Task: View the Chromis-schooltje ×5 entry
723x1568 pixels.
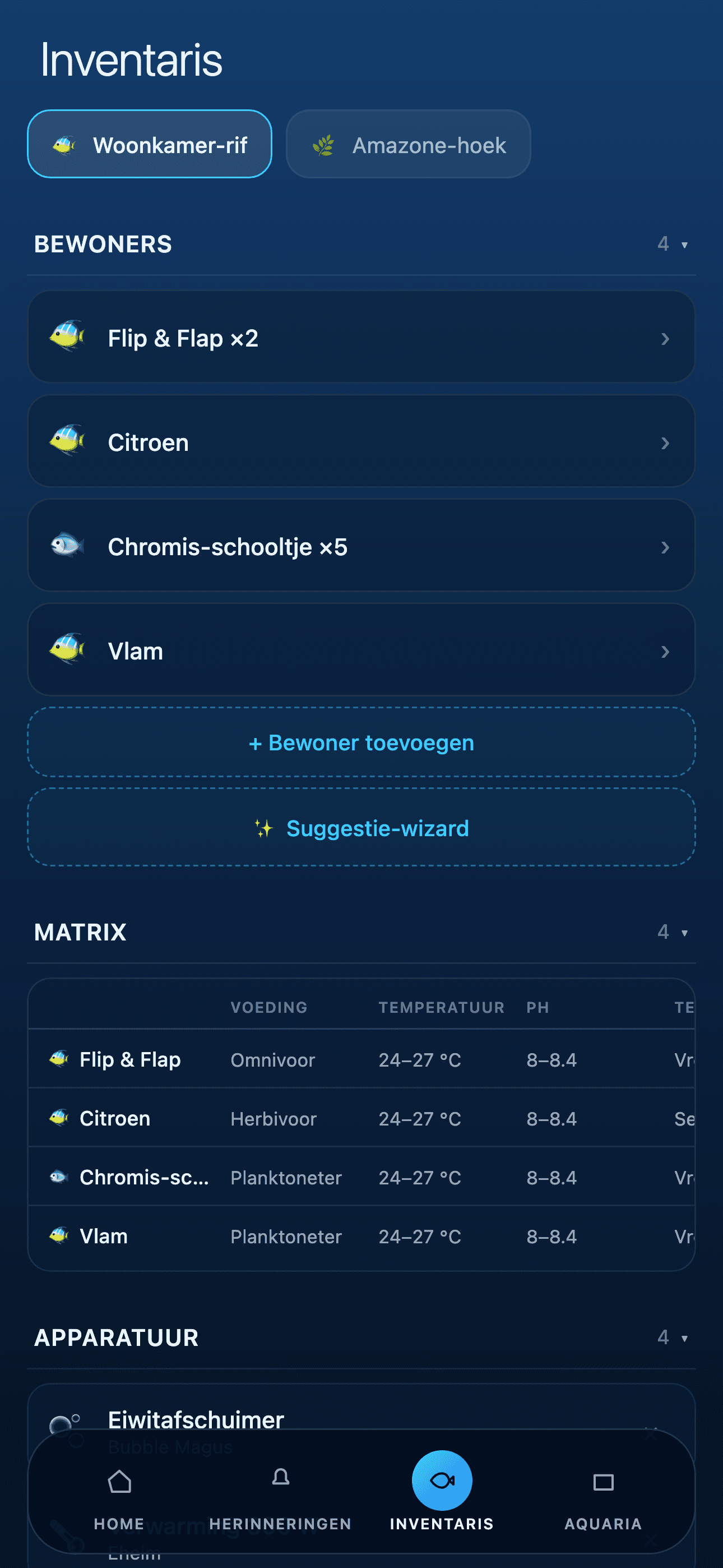Action: (x=361, y=546)
